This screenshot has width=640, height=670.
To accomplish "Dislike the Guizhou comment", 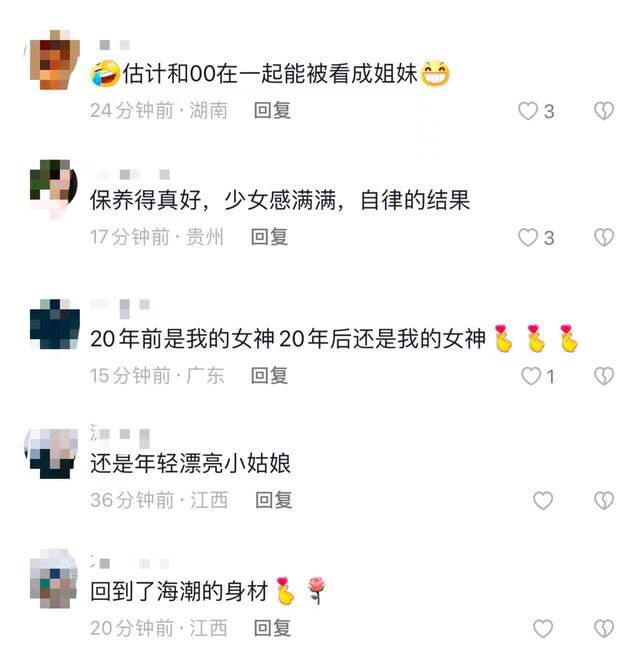I will [604, 237].
